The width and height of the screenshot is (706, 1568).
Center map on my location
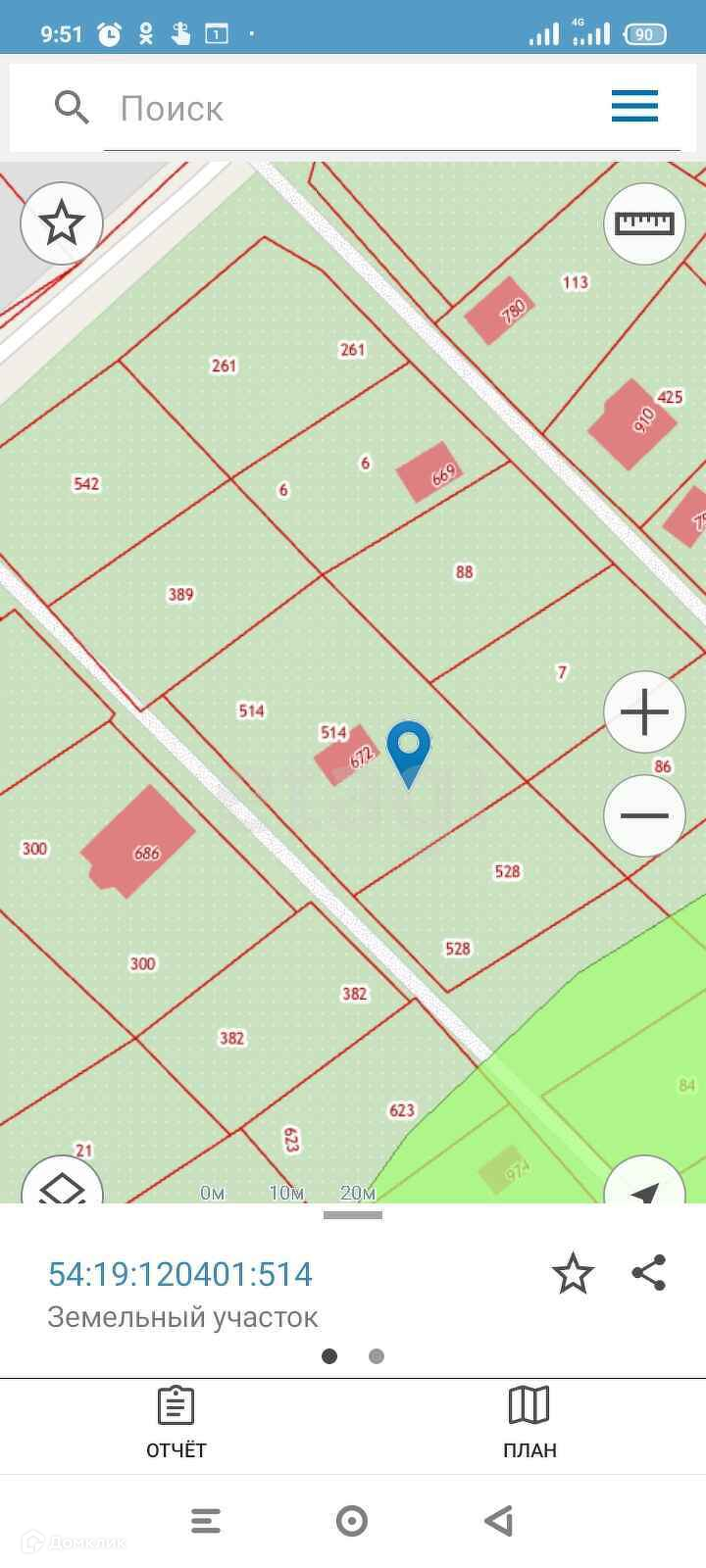pos(644,1188)
